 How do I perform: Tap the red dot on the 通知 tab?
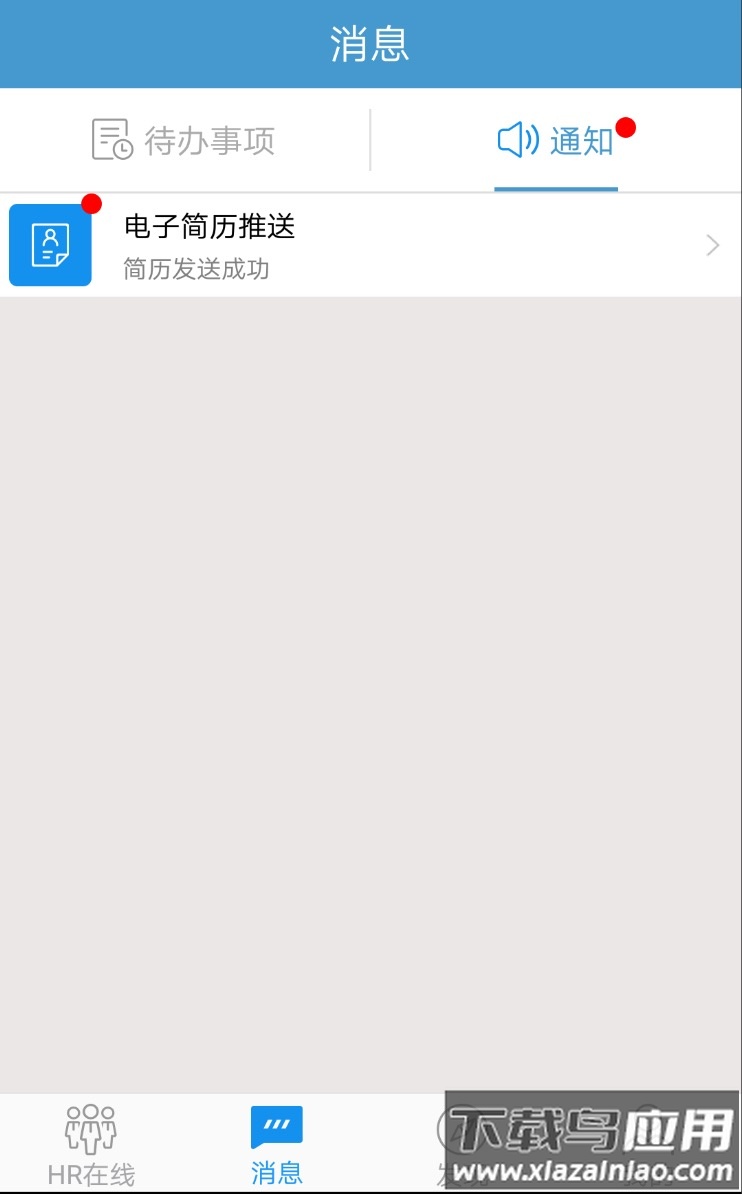coord(627,126)
